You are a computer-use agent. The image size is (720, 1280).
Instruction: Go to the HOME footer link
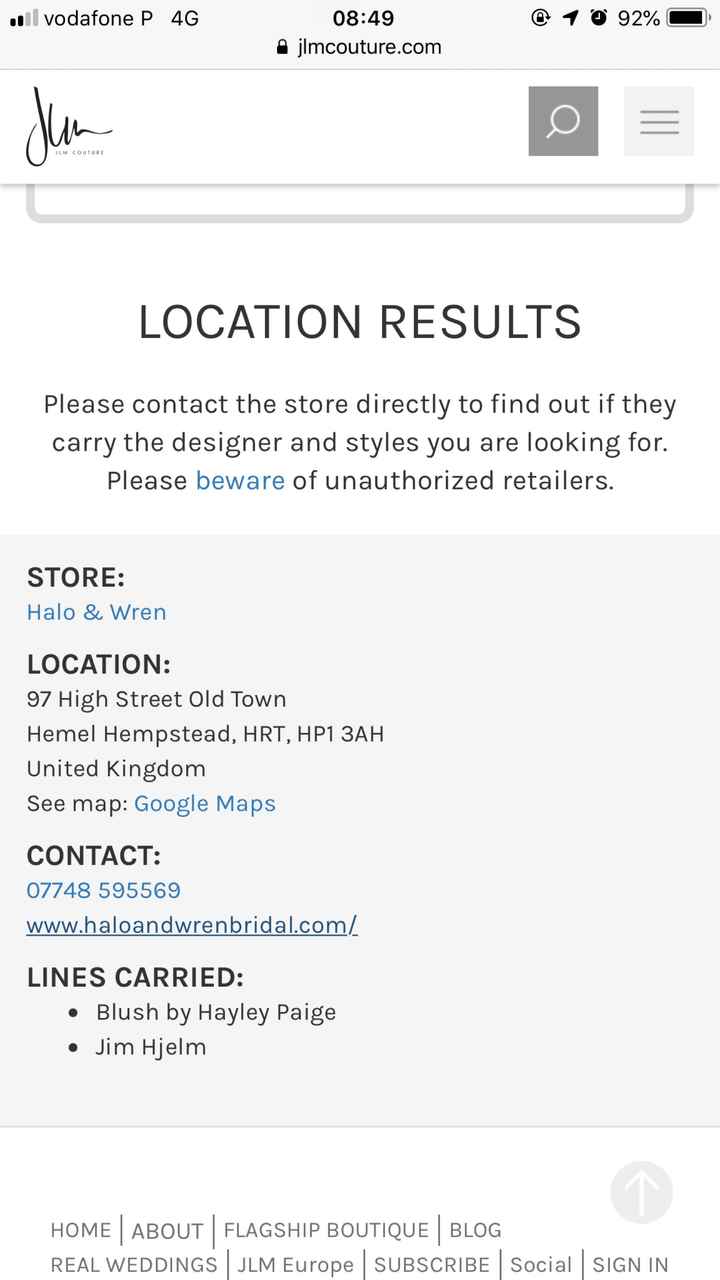click(81, 1230)
